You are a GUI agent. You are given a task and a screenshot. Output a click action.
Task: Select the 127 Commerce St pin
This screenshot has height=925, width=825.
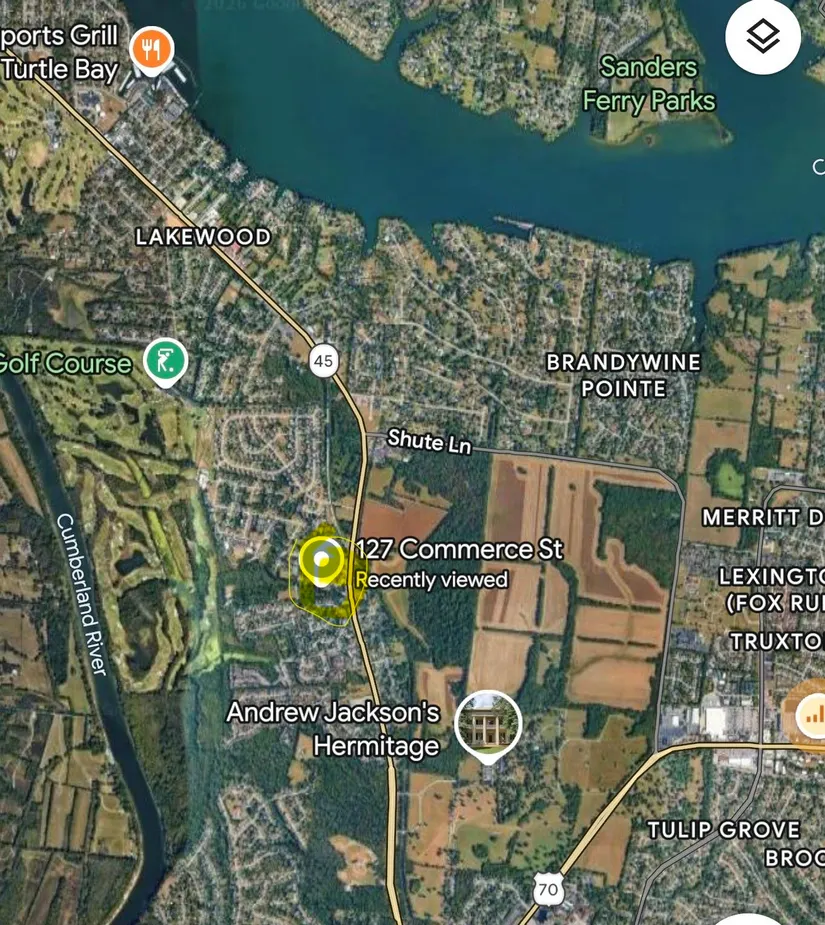(x=321, y=561)
